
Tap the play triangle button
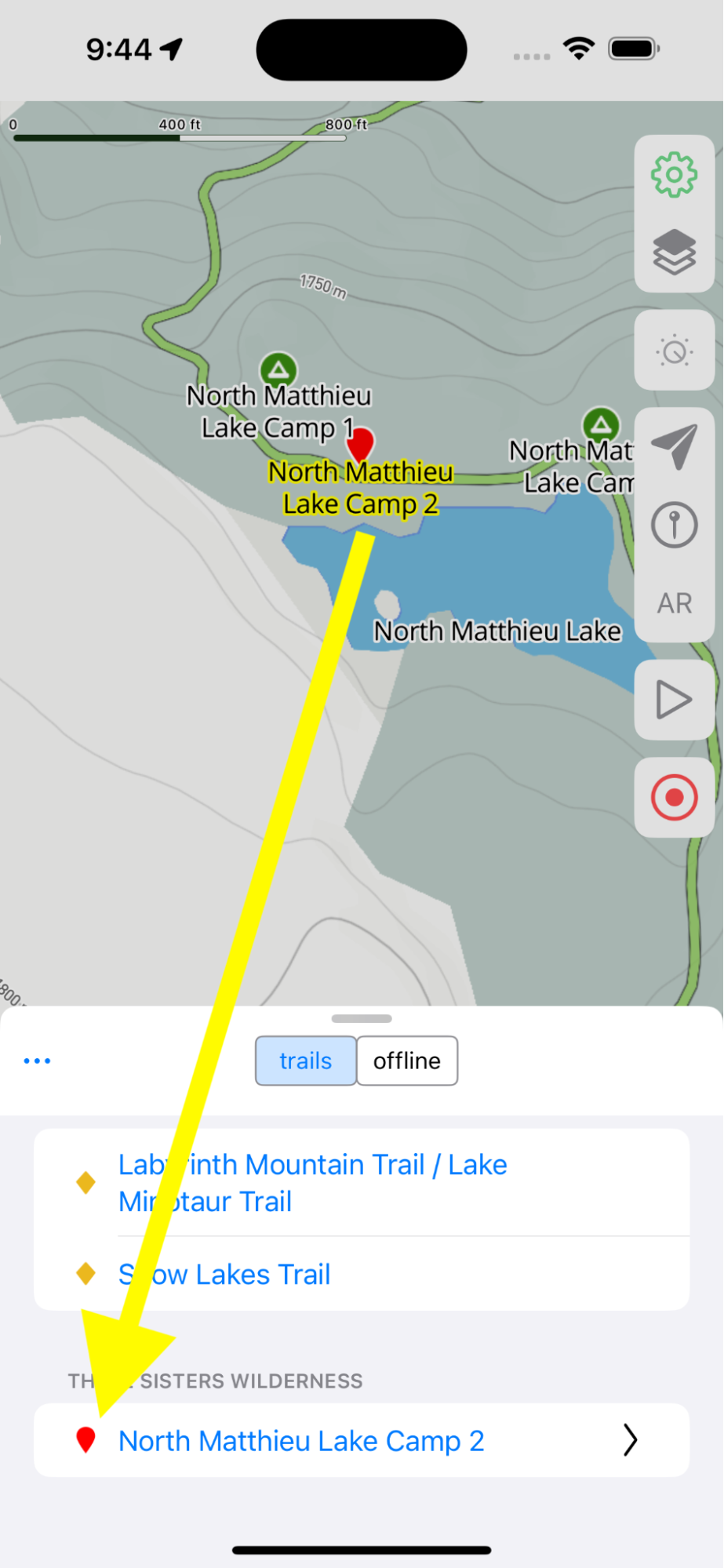tap(674, 700)
